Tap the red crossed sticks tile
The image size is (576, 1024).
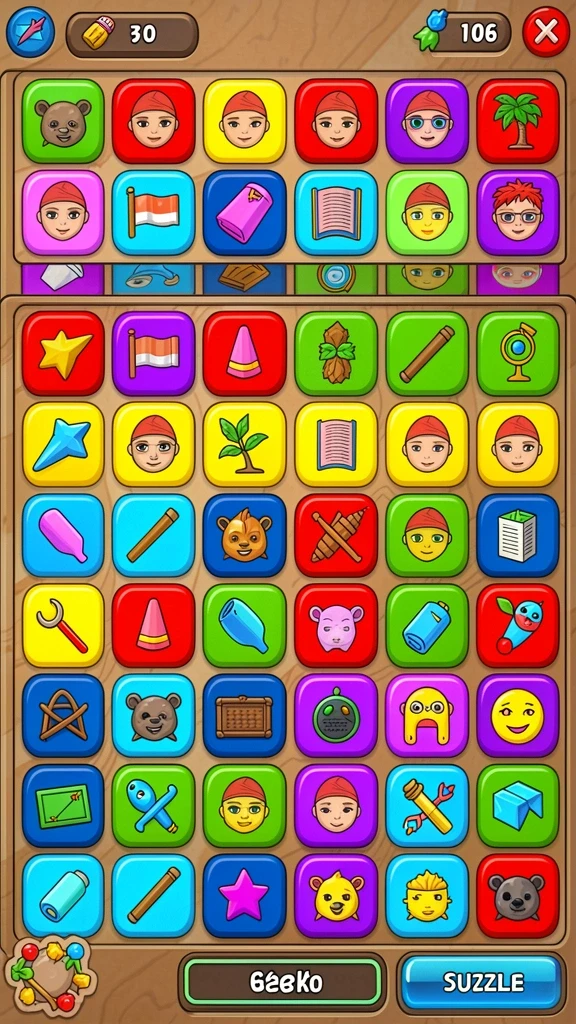tap(336, 536)
